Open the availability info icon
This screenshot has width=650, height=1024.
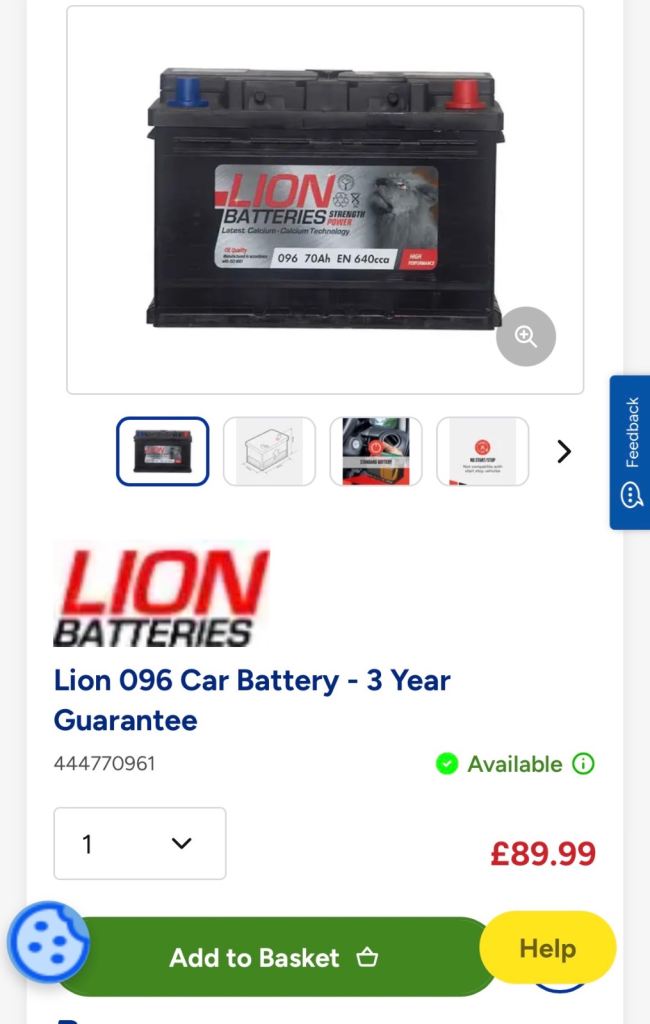(x=583, y=764)
